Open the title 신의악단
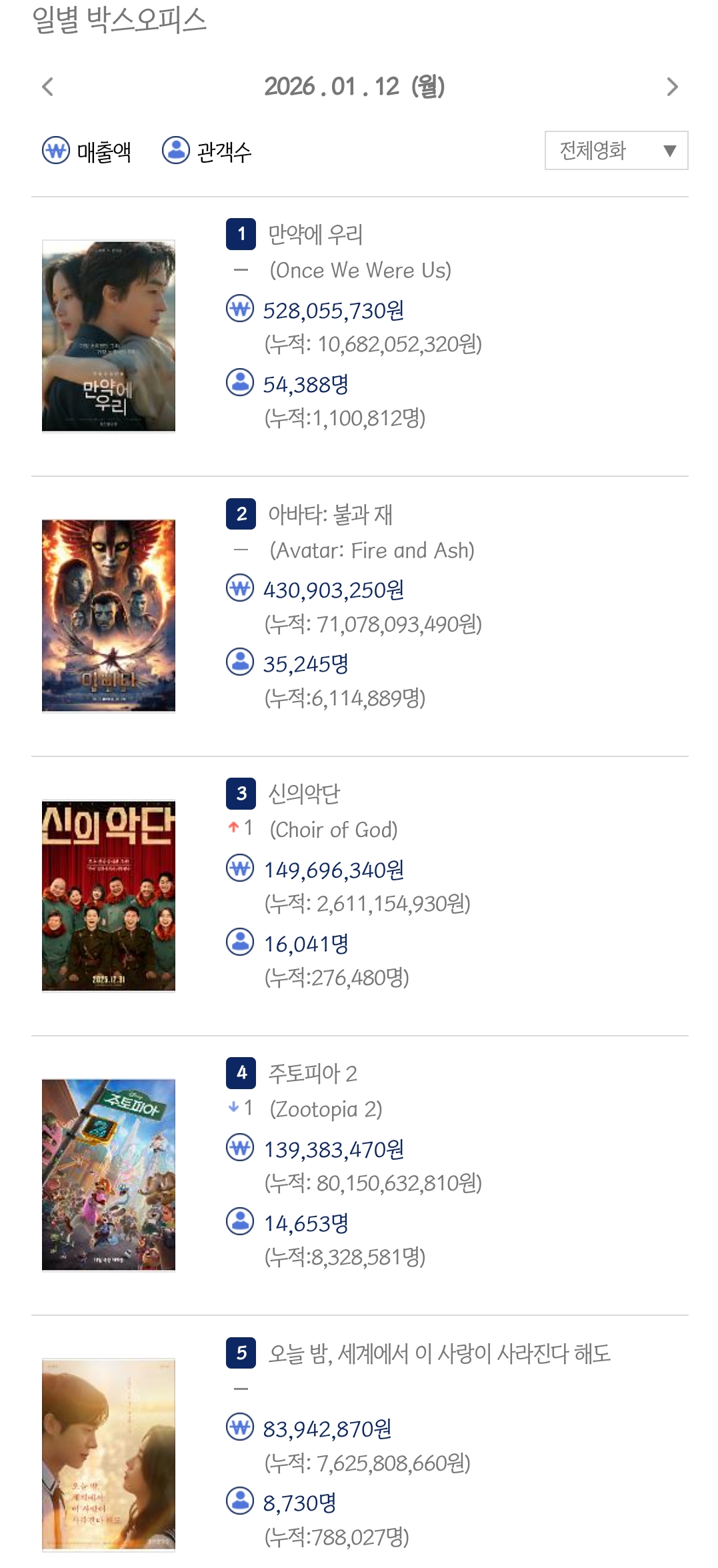Screen dimensions: 718x1568 coord(304,794)
